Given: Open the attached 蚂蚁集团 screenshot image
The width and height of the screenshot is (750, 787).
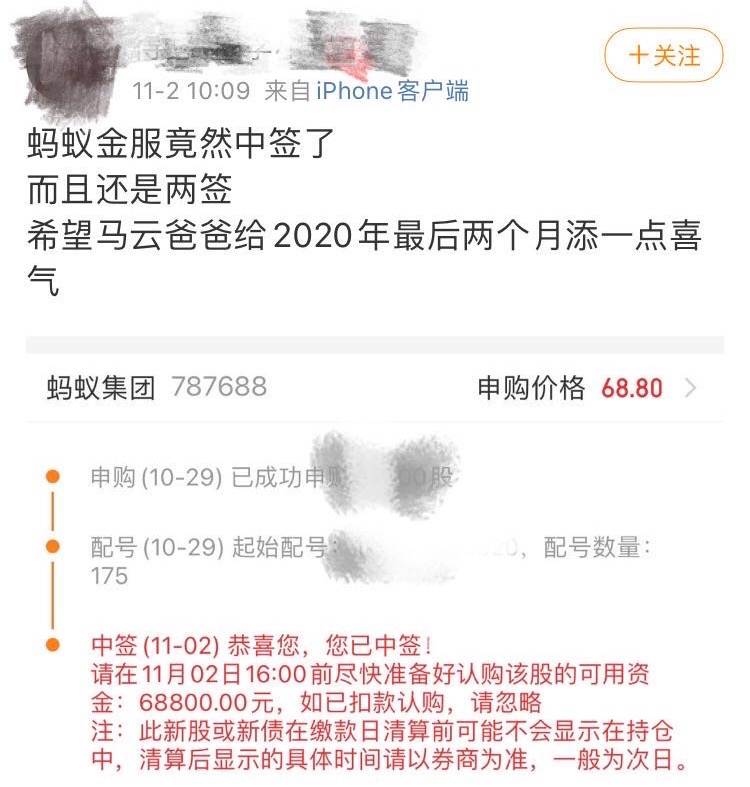Looking at the screenshot, I should point(375,560).
